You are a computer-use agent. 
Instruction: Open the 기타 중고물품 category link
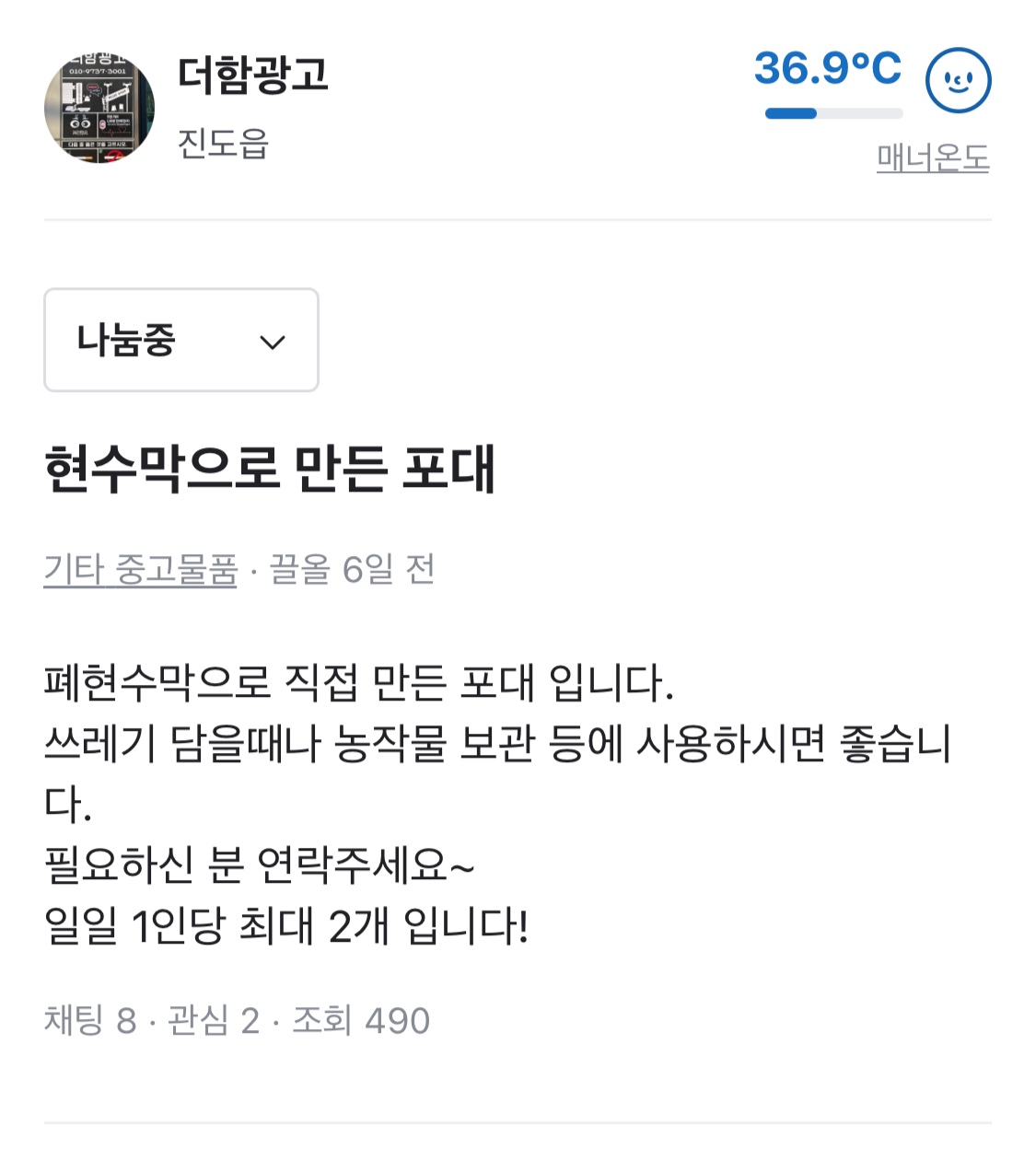(x=140, y=570)
